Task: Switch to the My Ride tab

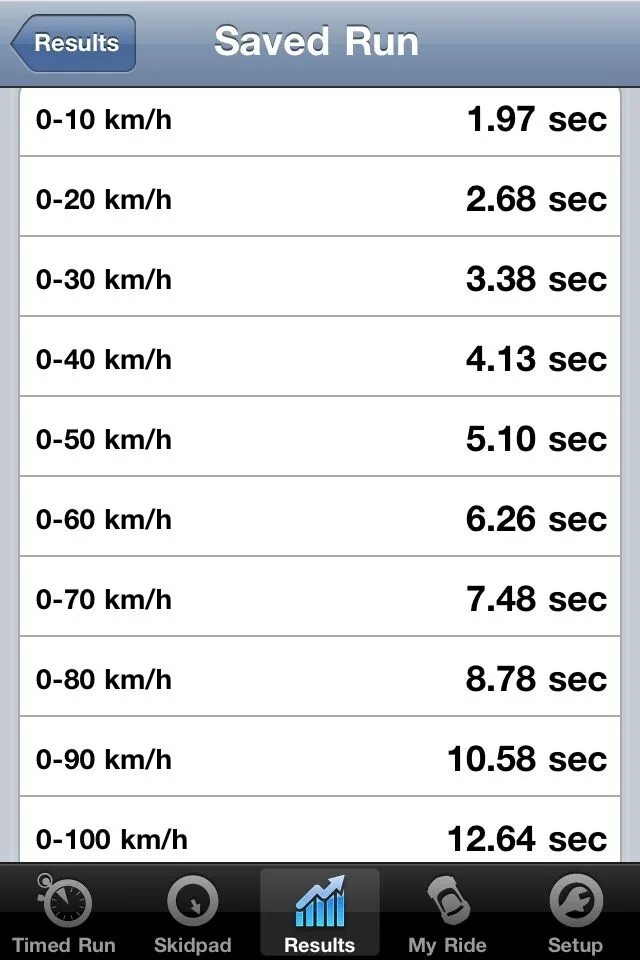Action: pyautogui.click(x=447, y=912)
